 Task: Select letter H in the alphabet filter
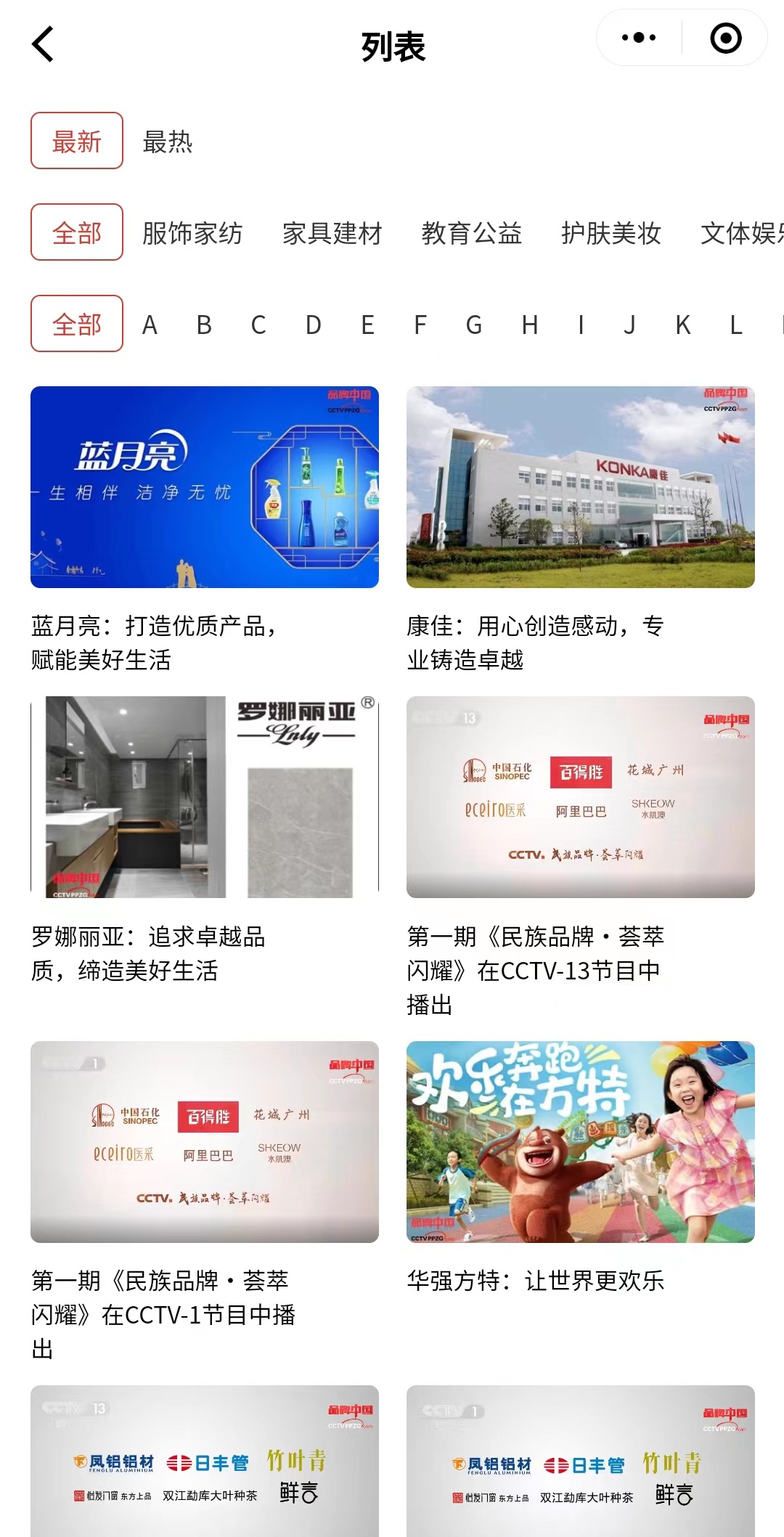click(x=530, y=325)
